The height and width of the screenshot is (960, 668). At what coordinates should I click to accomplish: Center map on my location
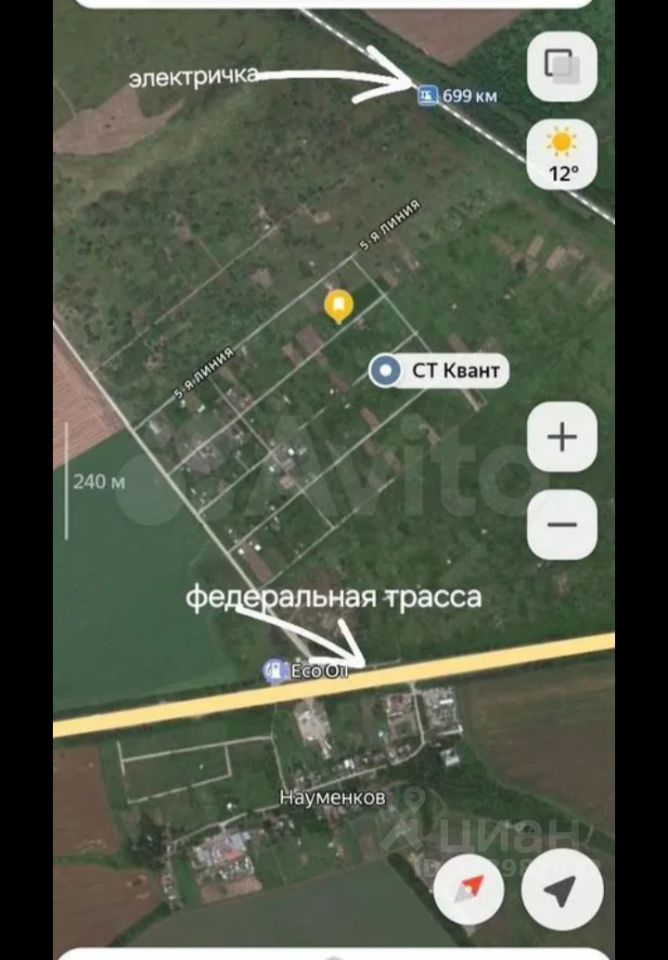tap(563, 887)
